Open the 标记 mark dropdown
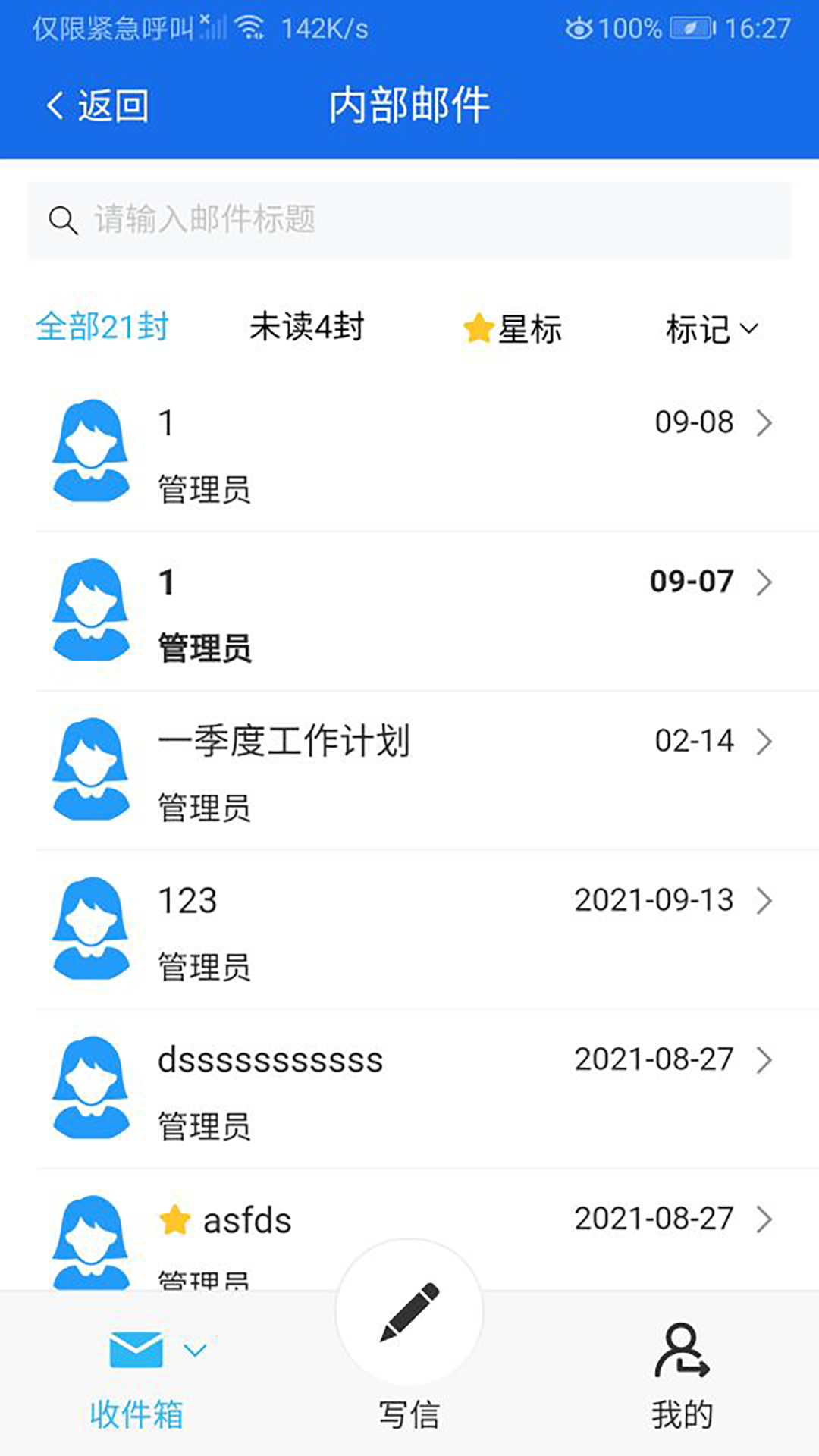The height and width of the screenshot is (1456, 819). (711, 328)
